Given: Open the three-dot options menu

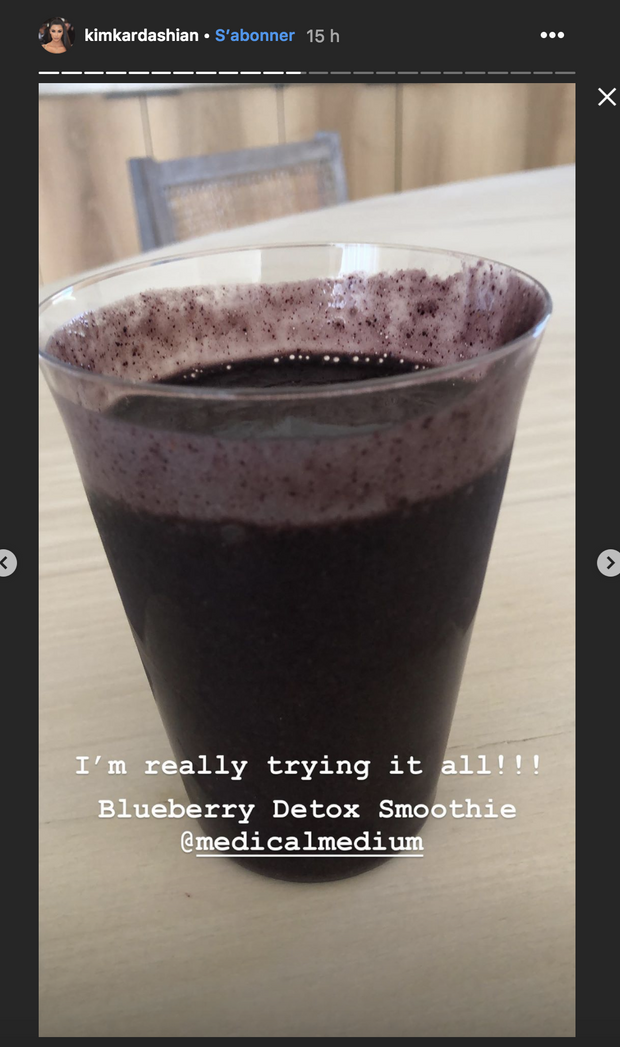Looking at the screenshot, I should (x=552, y=35).
